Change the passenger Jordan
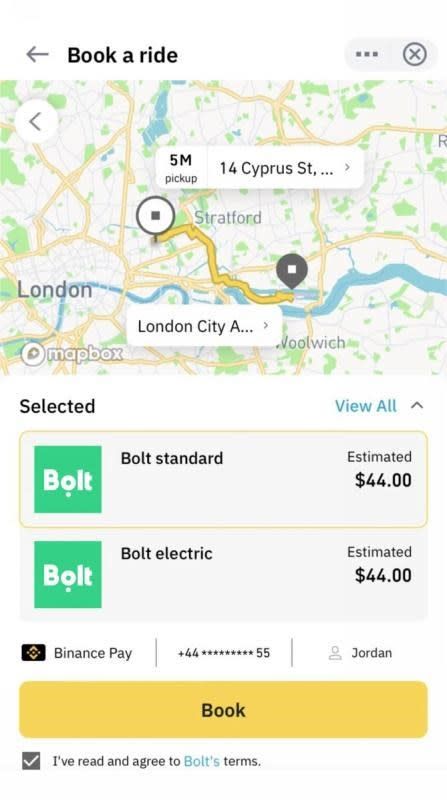Screen dimensions: 447x800 point(360,653)
